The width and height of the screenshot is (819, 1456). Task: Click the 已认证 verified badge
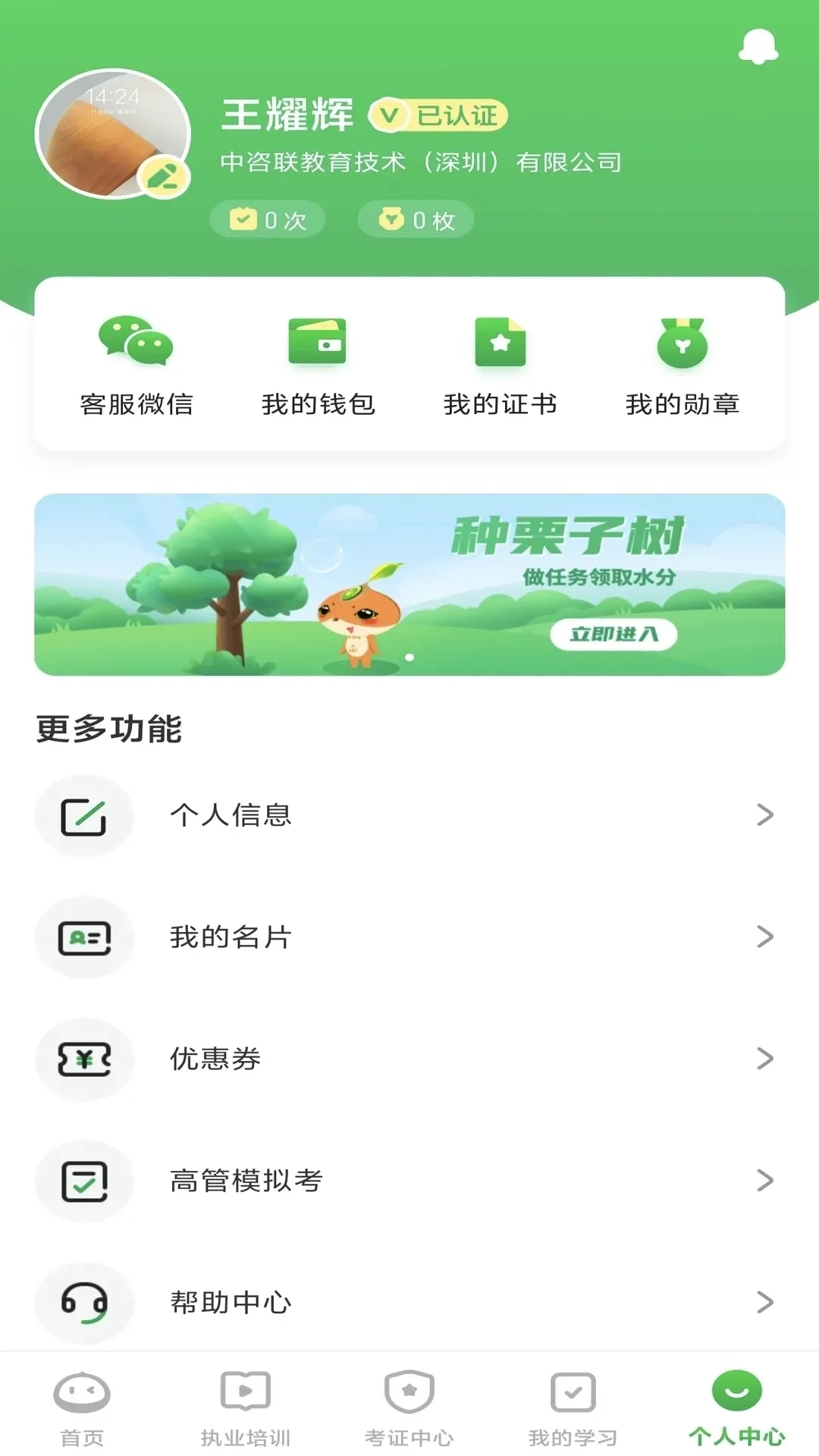(438, 114)
